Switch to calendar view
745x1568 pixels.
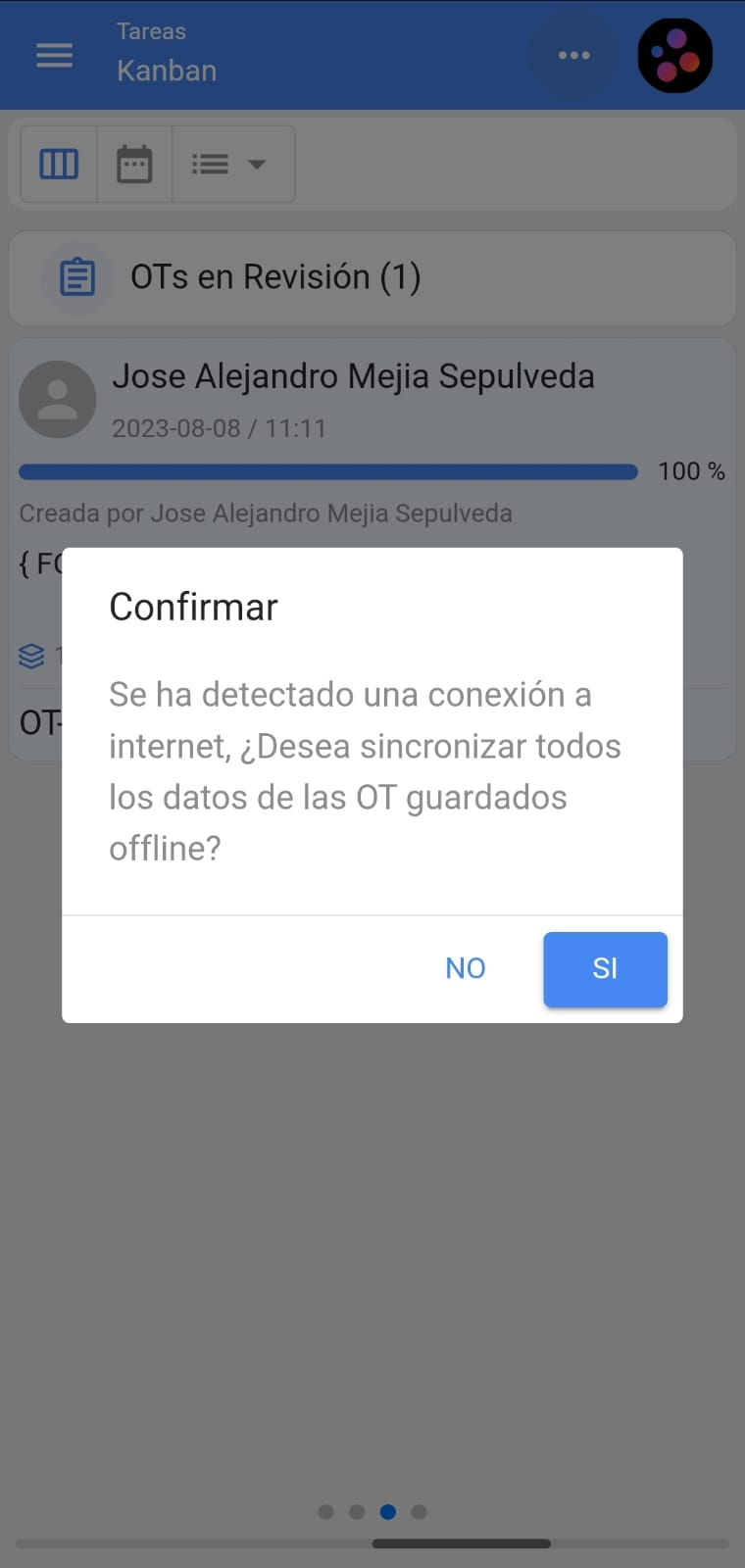coord(134,164)
